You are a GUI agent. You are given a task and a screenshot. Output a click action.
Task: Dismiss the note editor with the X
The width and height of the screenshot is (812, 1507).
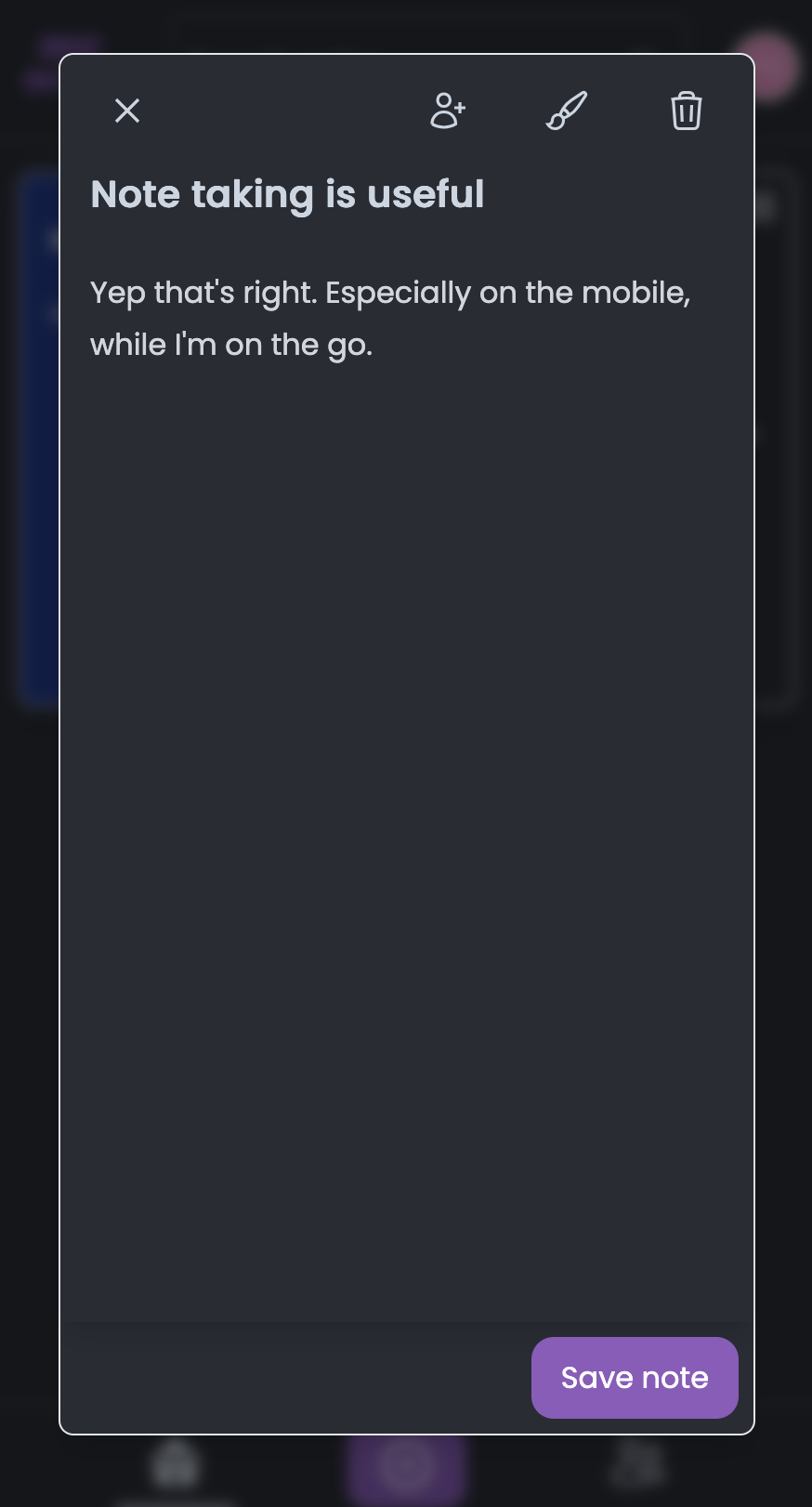pyautogui.click(x=126, y=111)
